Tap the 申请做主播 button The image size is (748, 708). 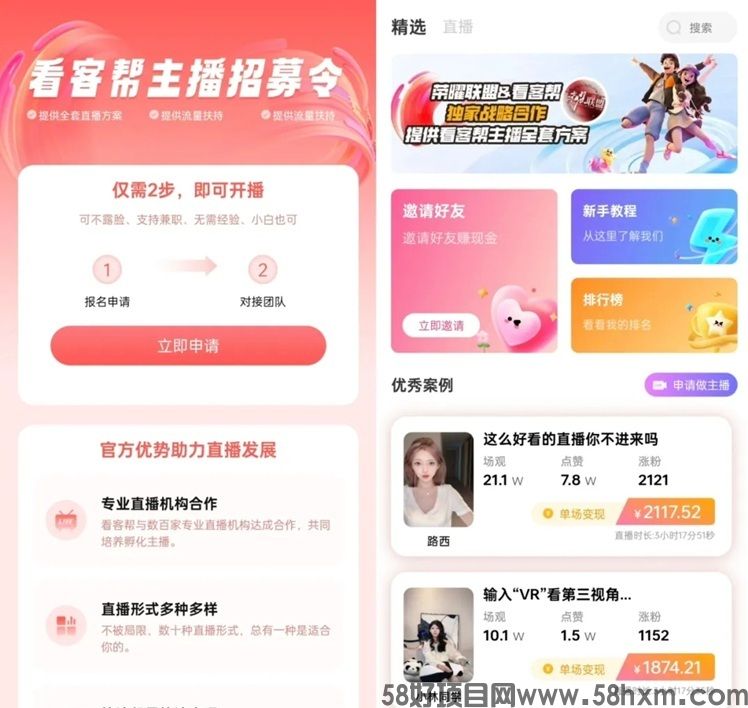pyautogui.click(x=691, y=385)
